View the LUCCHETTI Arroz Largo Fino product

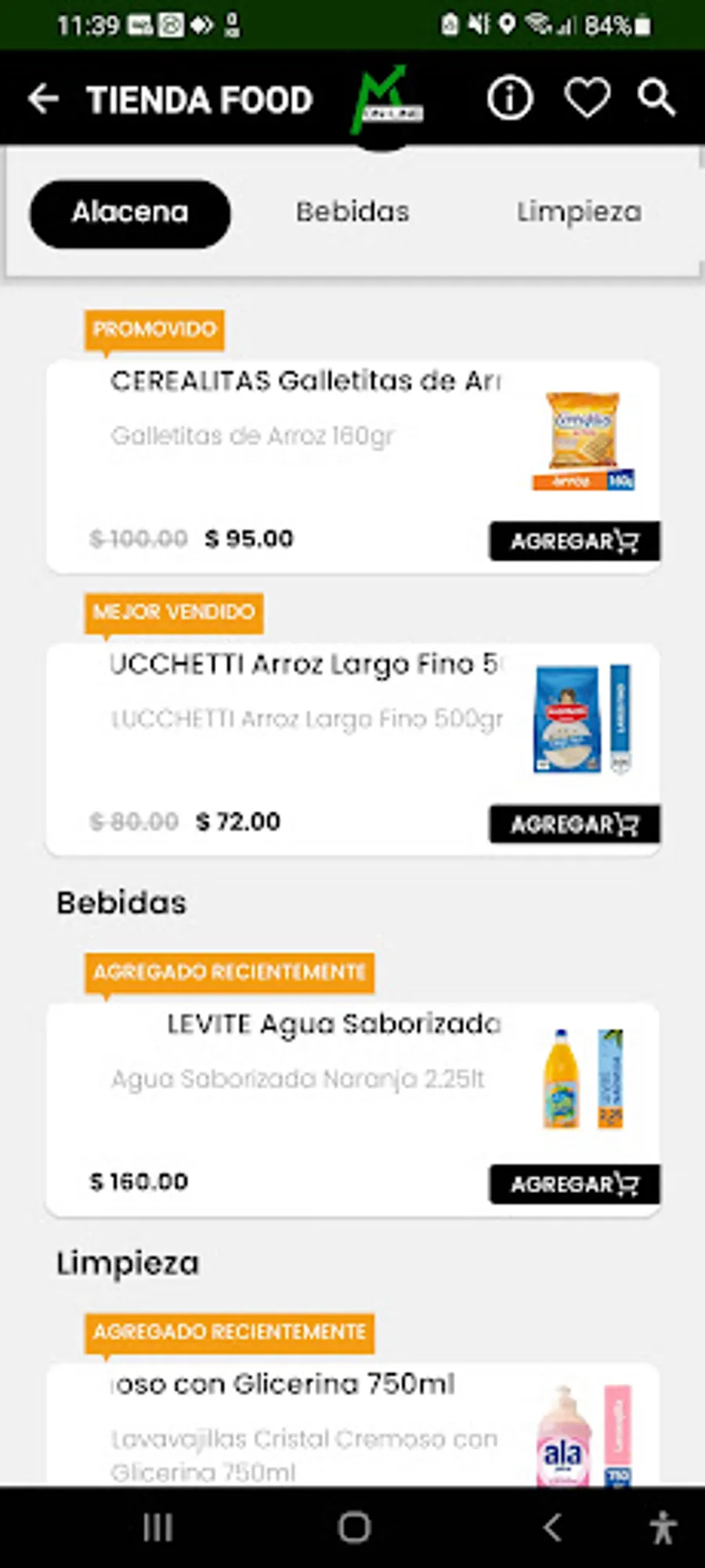tap(305, 720)
